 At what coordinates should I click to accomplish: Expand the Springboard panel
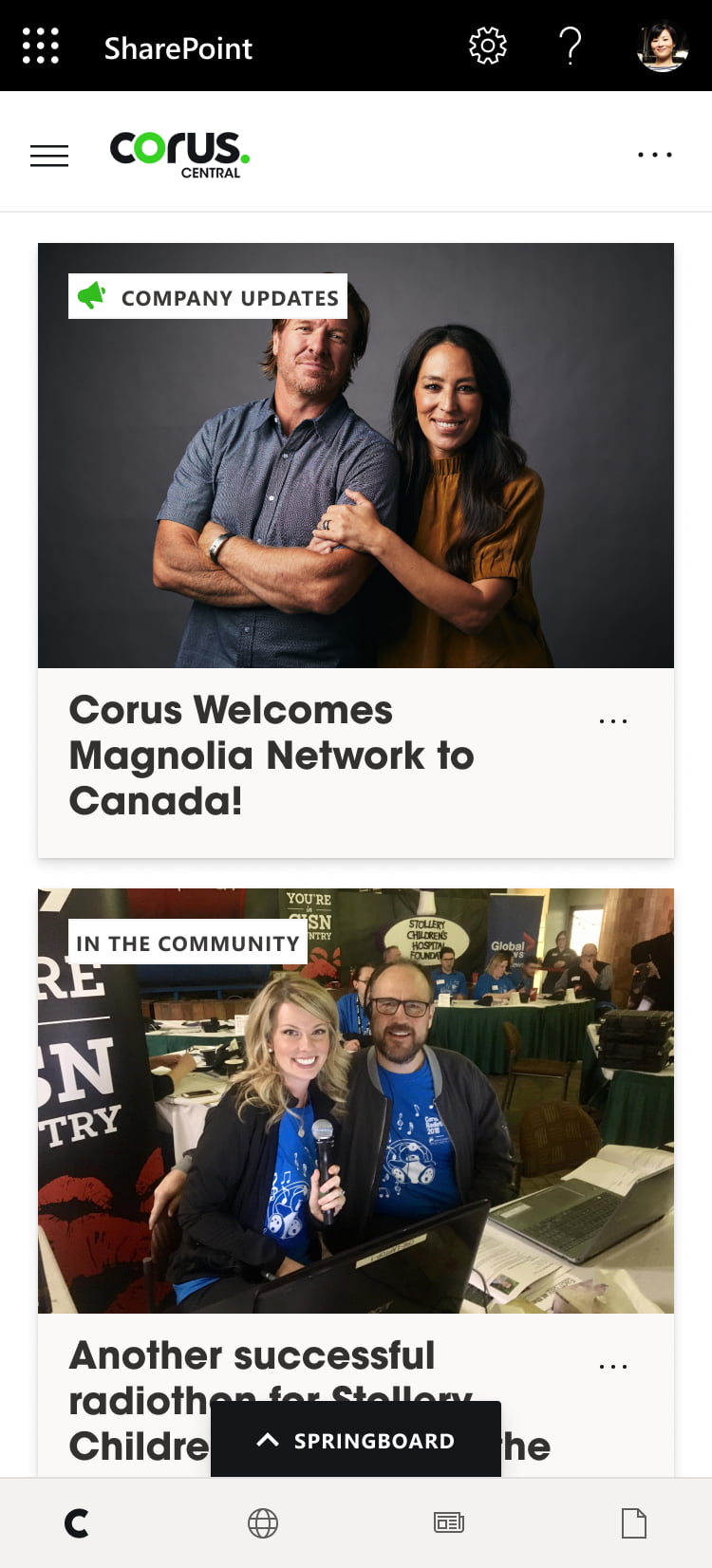click(356, 1440)
